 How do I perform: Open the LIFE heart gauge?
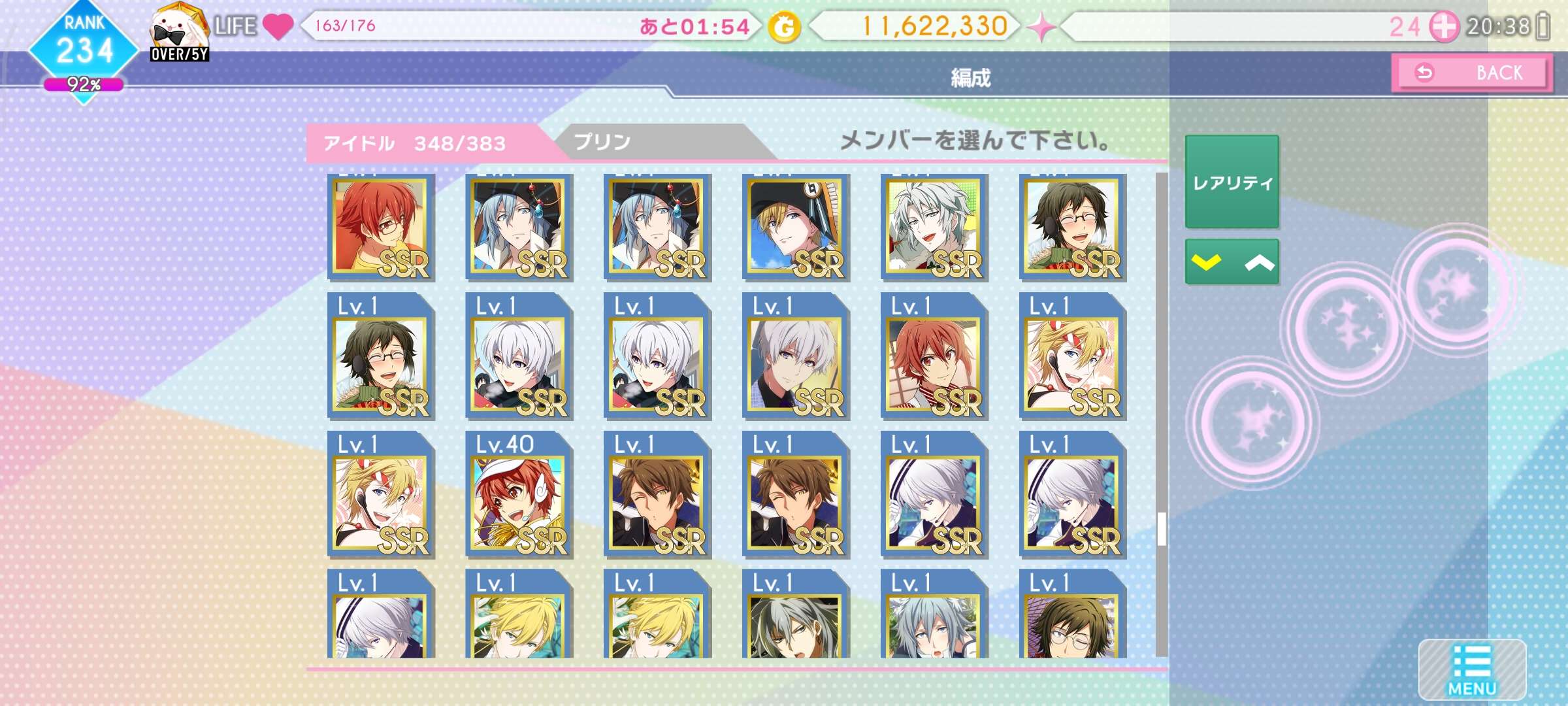click(x=278, y=27)
